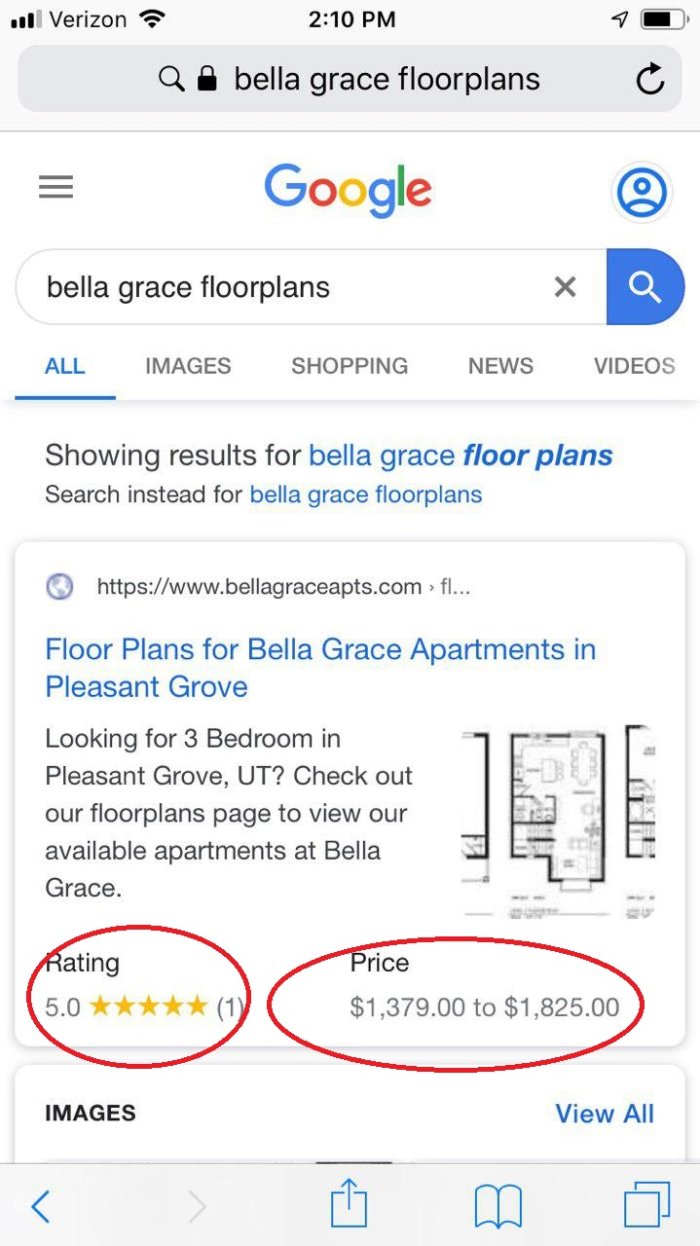This screenshot has height=1246, width=700.
Task: Reload the page in Safari
Action: [650, 79]
